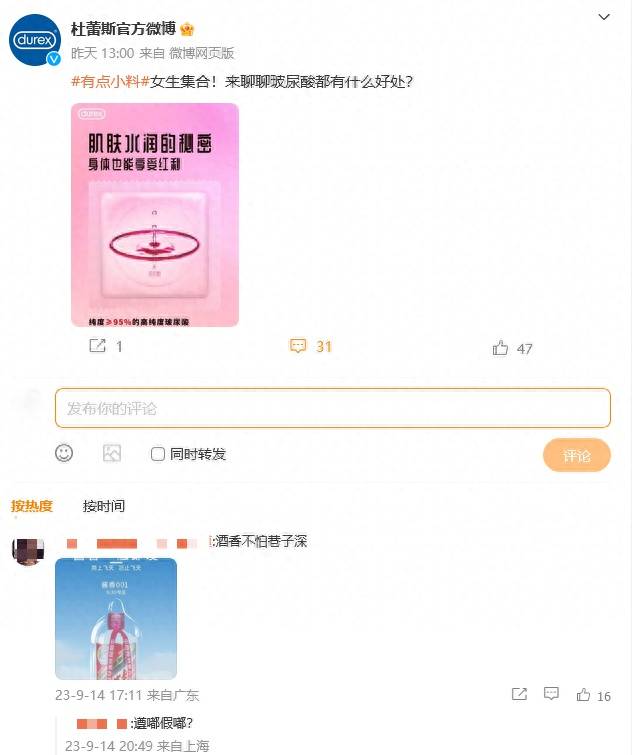Open the pink post image
Image resolution: width=632 pixels, height=755 pixels.
click(155, 215)
